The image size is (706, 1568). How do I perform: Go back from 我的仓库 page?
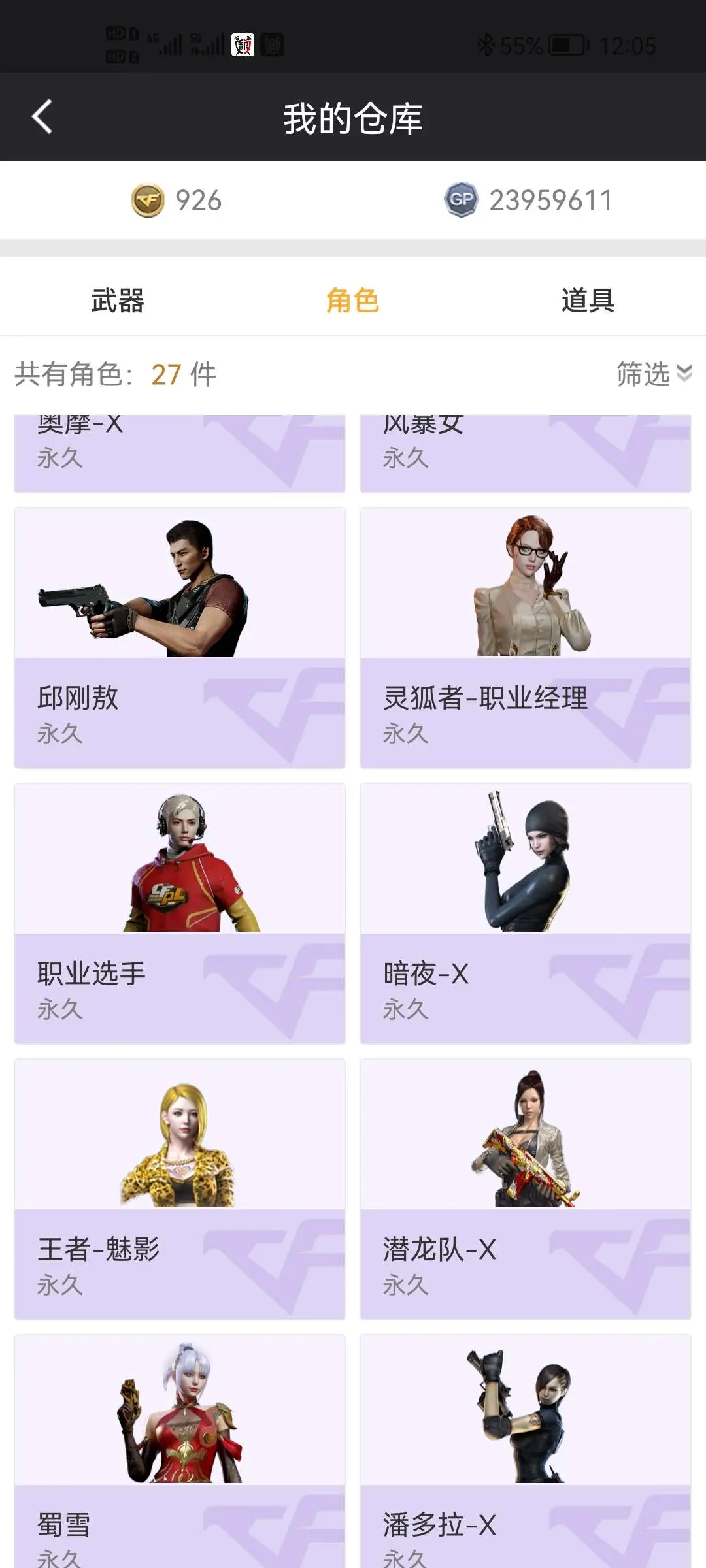coord(42,118)
